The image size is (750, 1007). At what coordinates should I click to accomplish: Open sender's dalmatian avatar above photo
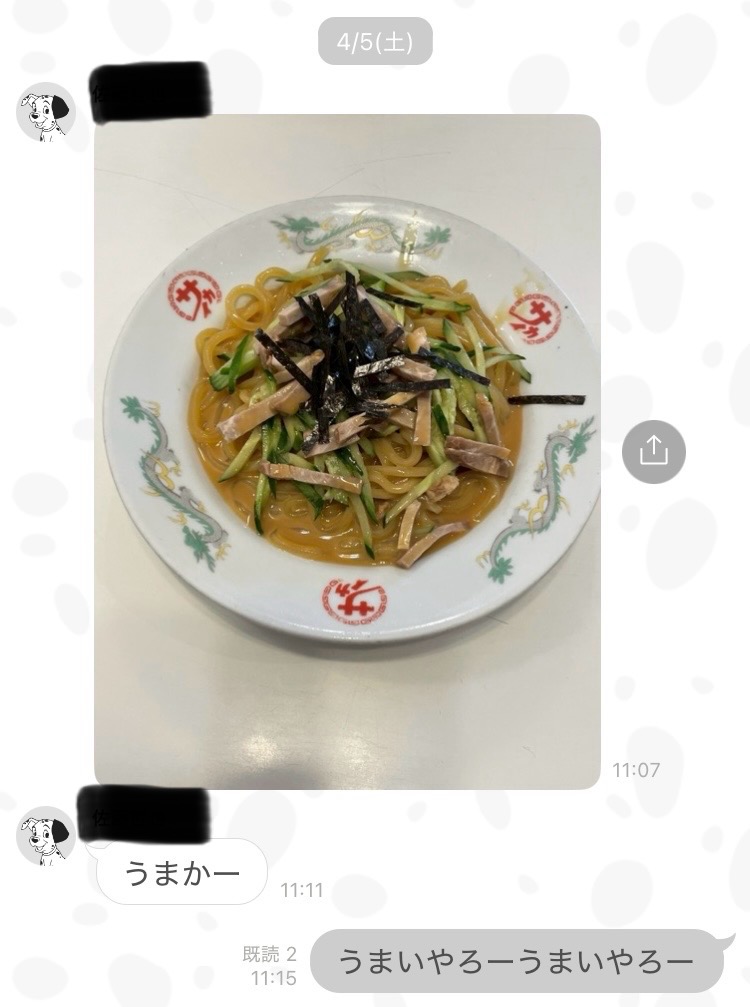[46, 111]
